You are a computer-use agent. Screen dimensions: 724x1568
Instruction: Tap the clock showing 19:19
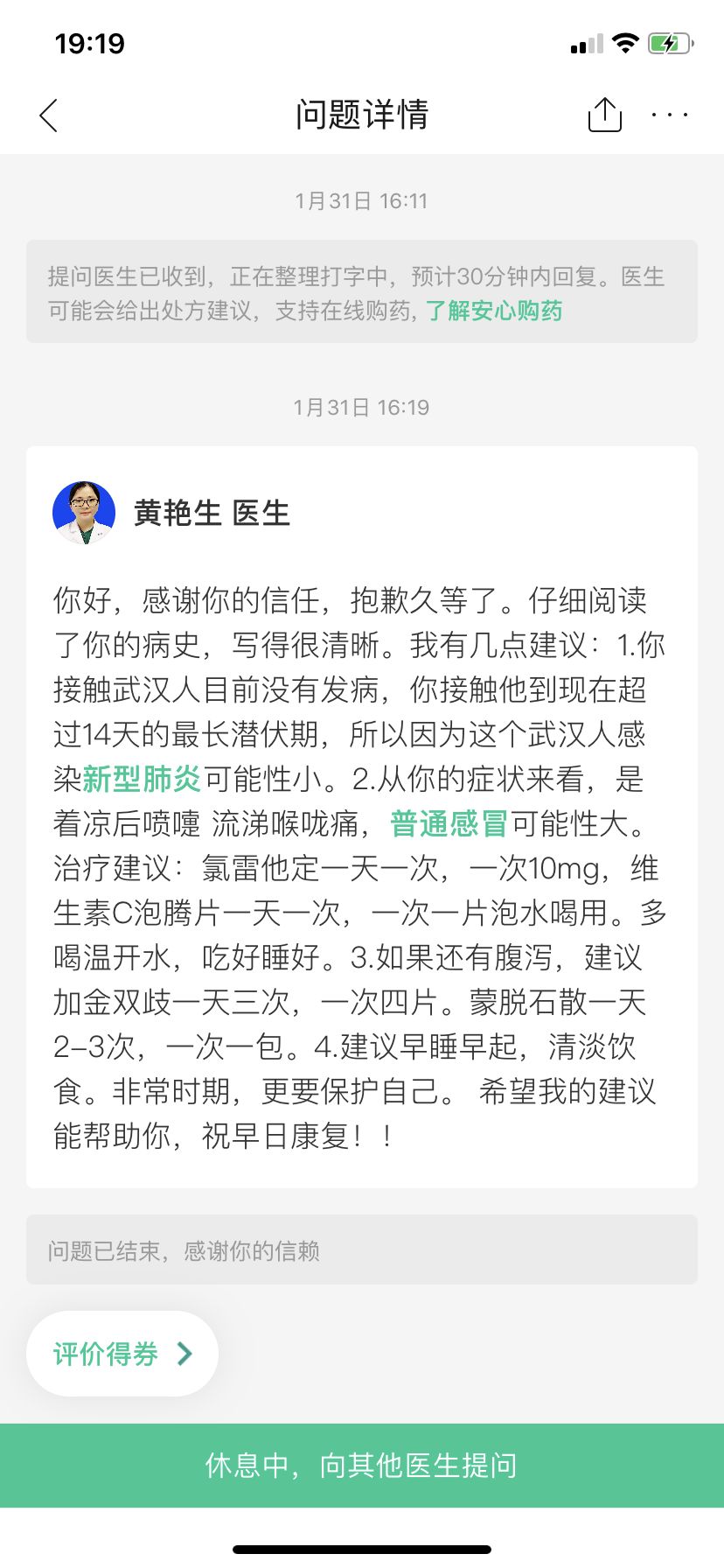pos(89,43)
